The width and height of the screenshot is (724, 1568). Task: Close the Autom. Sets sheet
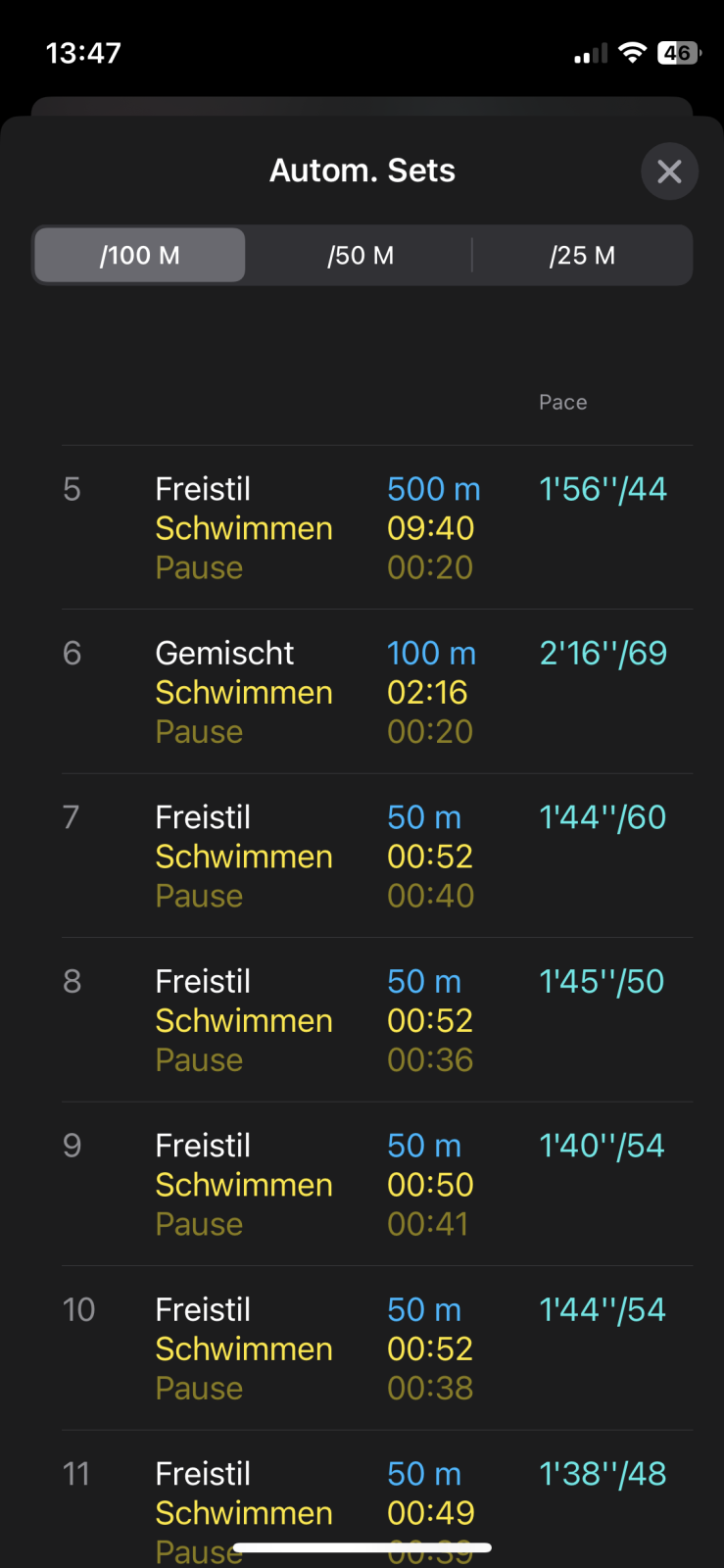(669, 171)
